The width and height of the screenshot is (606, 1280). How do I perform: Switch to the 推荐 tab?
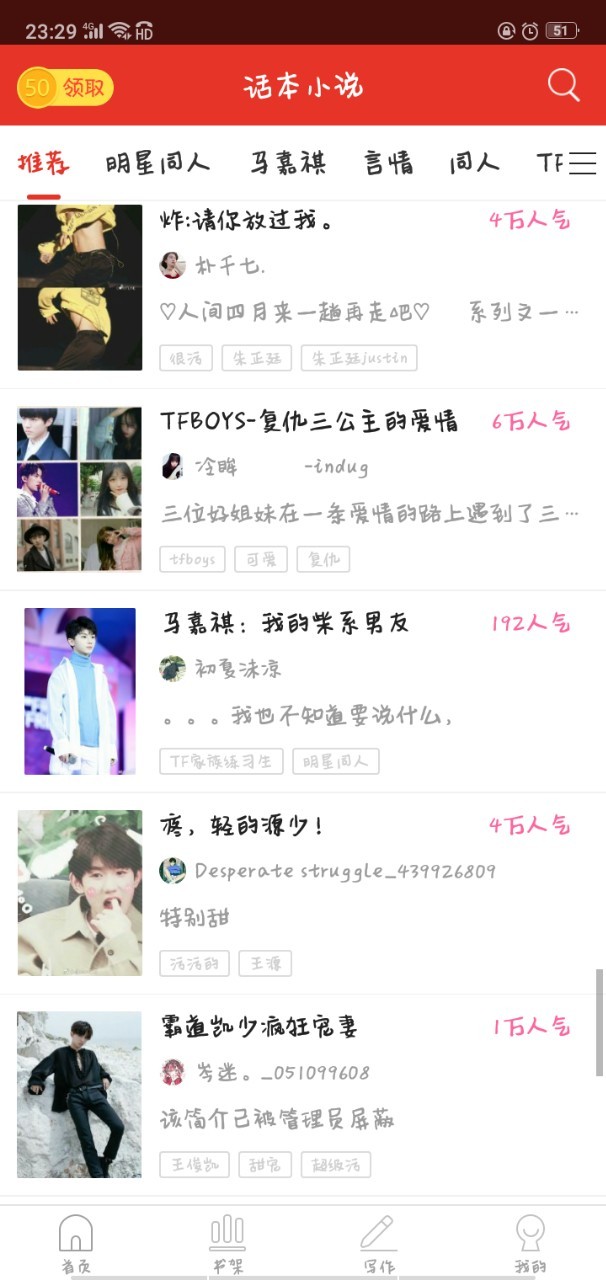click(x=44, y=163)
